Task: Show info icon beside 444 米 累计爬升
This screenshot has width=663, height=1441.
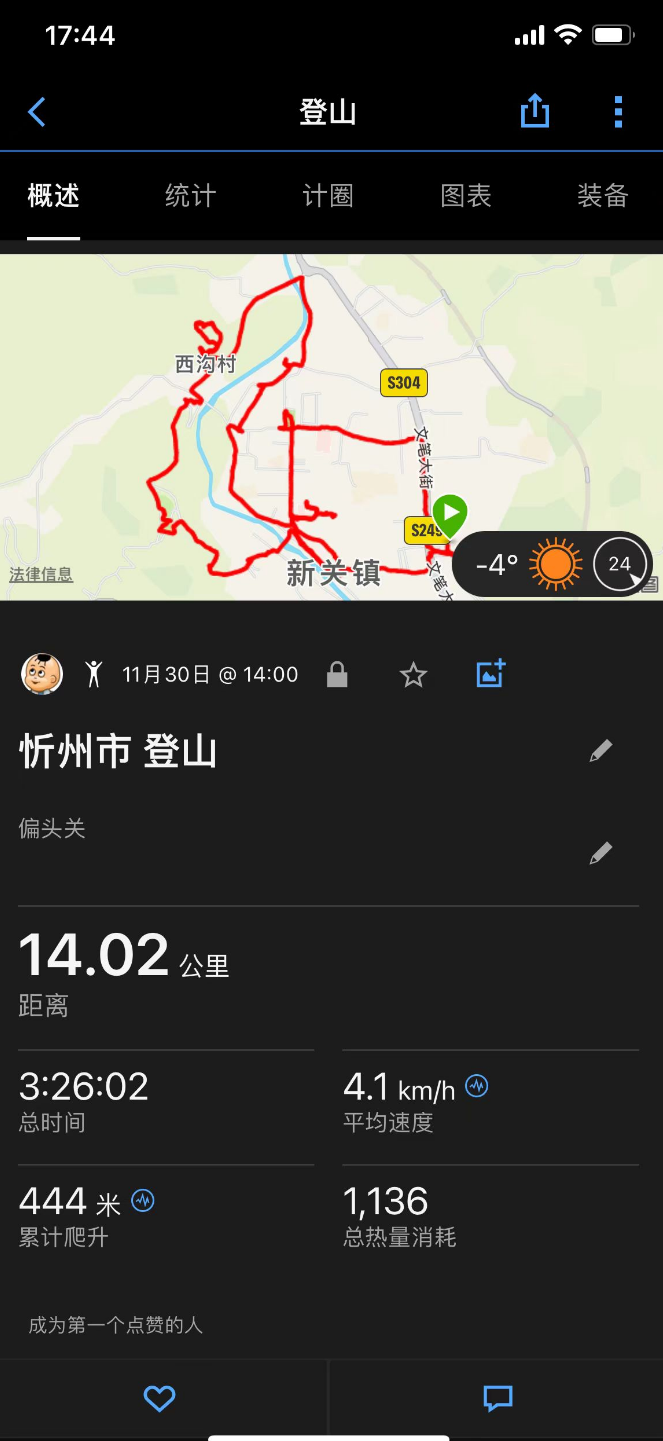Action: (143, 1201)
